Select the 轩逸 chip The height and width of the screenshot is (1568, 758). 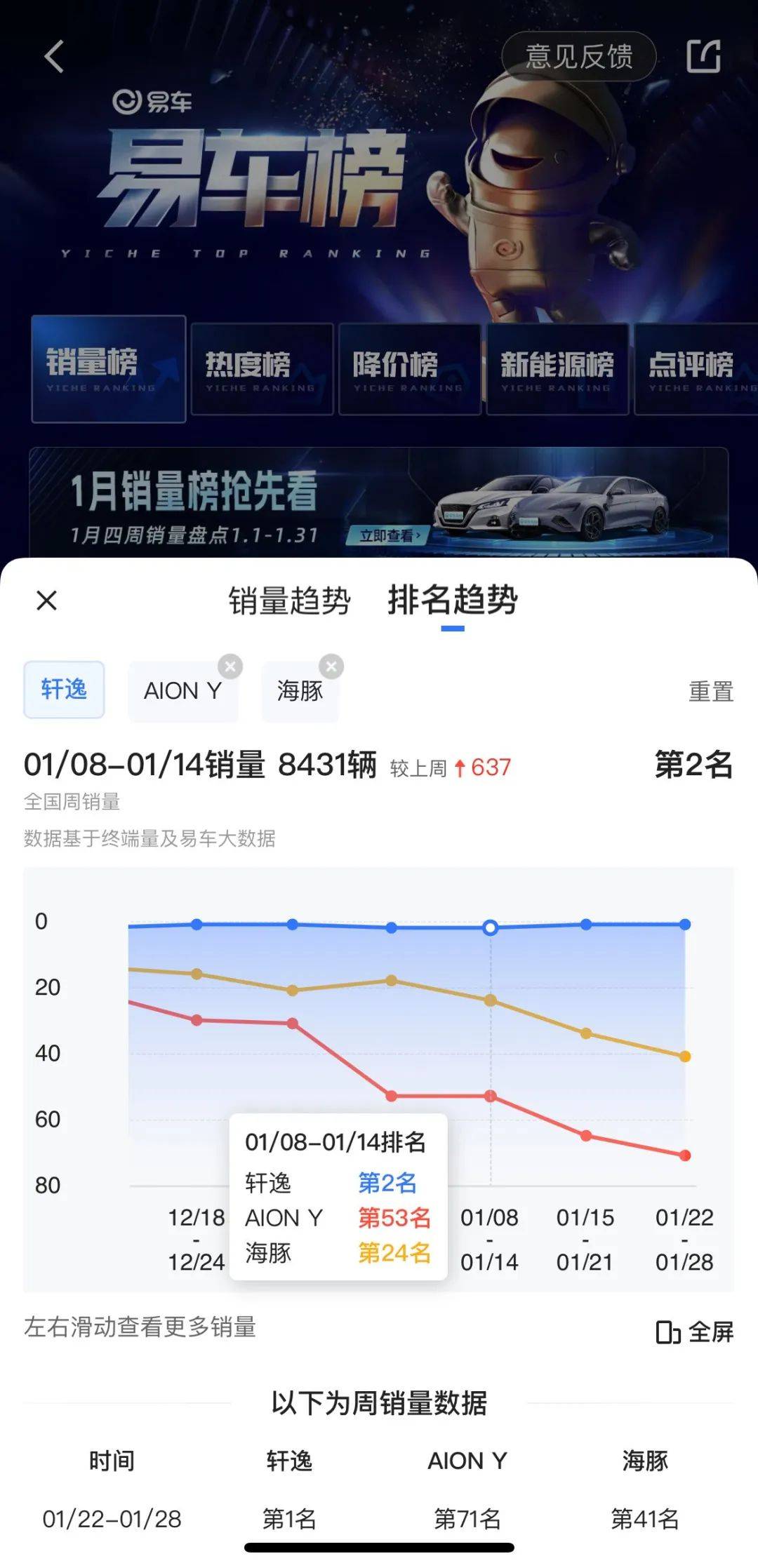64,690
